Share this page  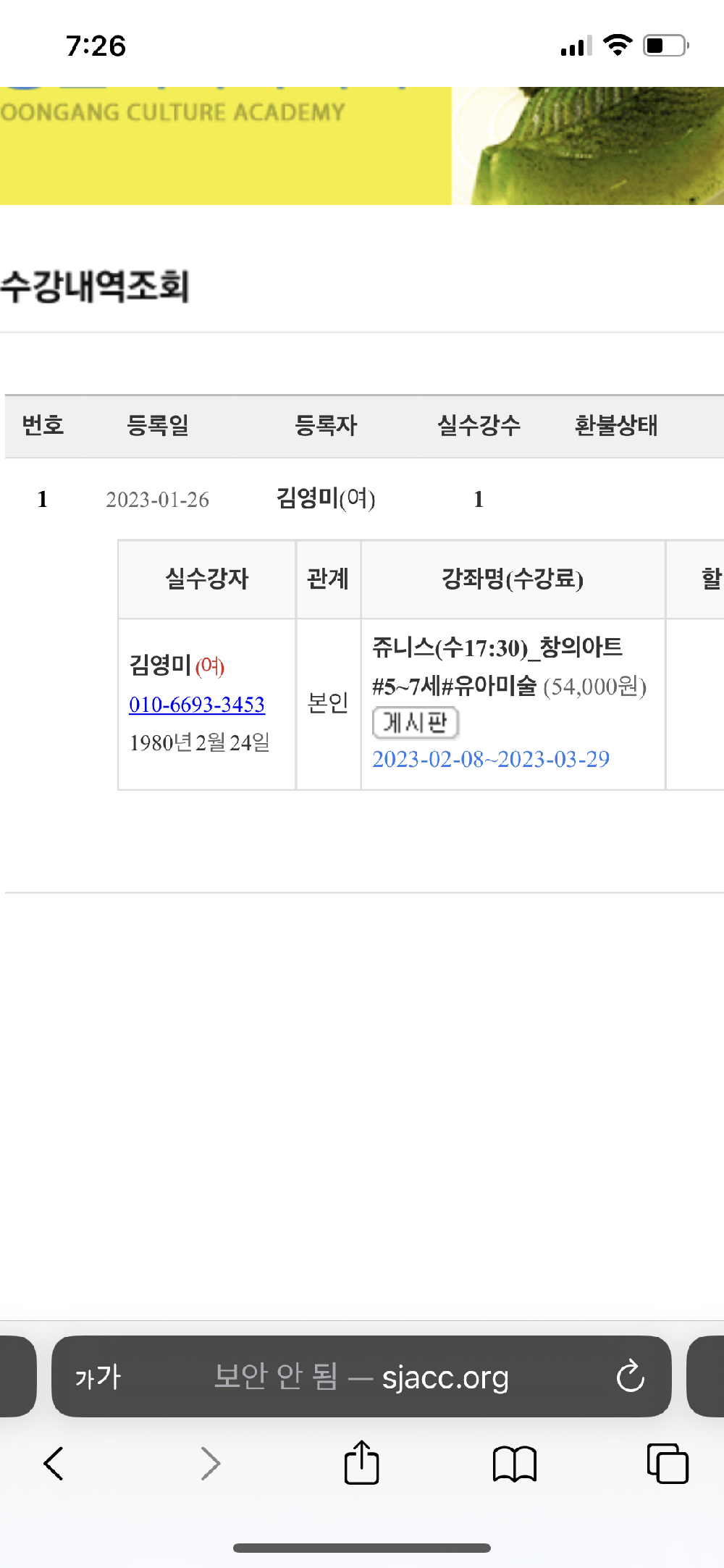pos(361,1463)
